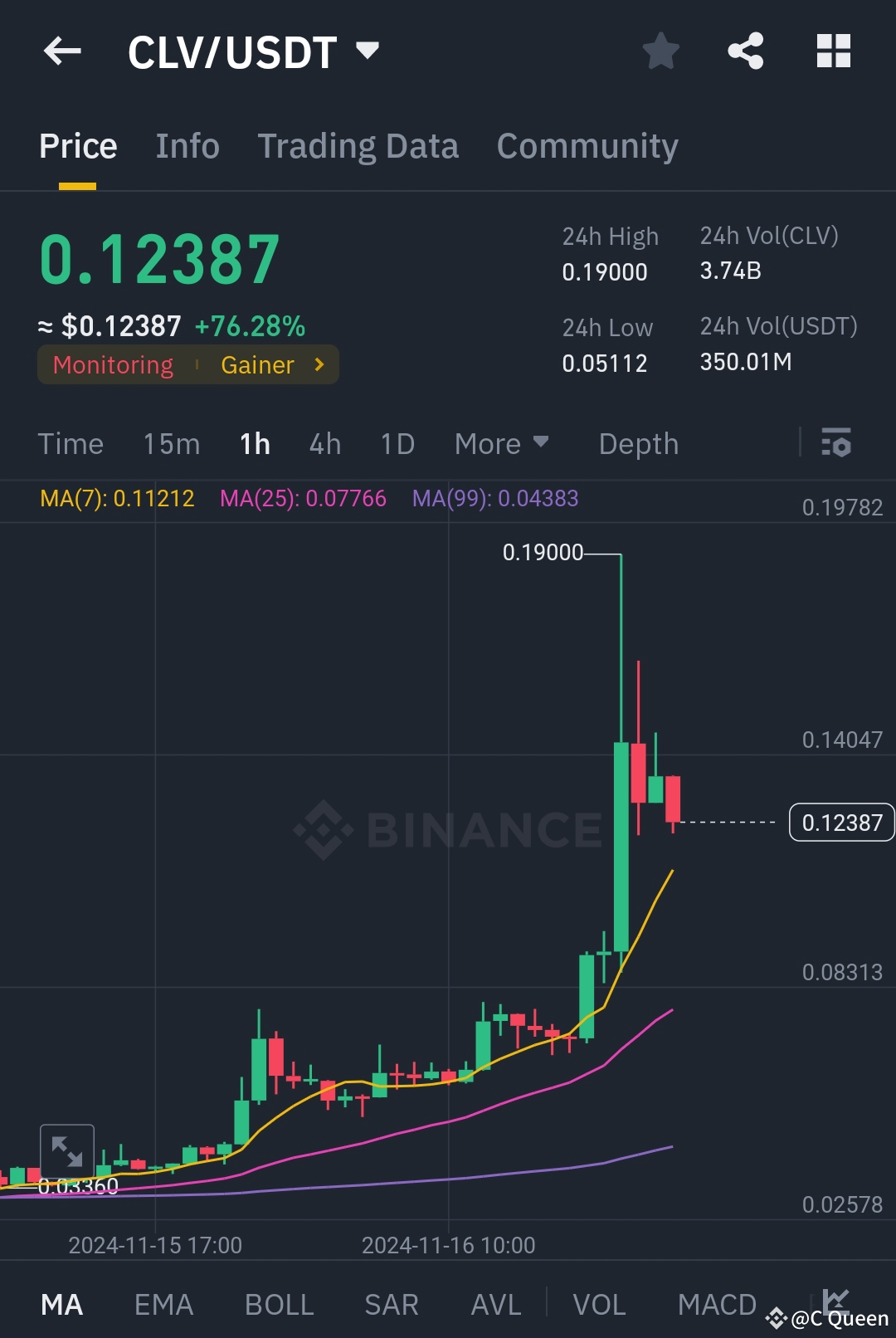The image size is (896, 1338).
Task: Click the back arrow to exit the chart
Action: pyautogui.click(x=61, y=51)
